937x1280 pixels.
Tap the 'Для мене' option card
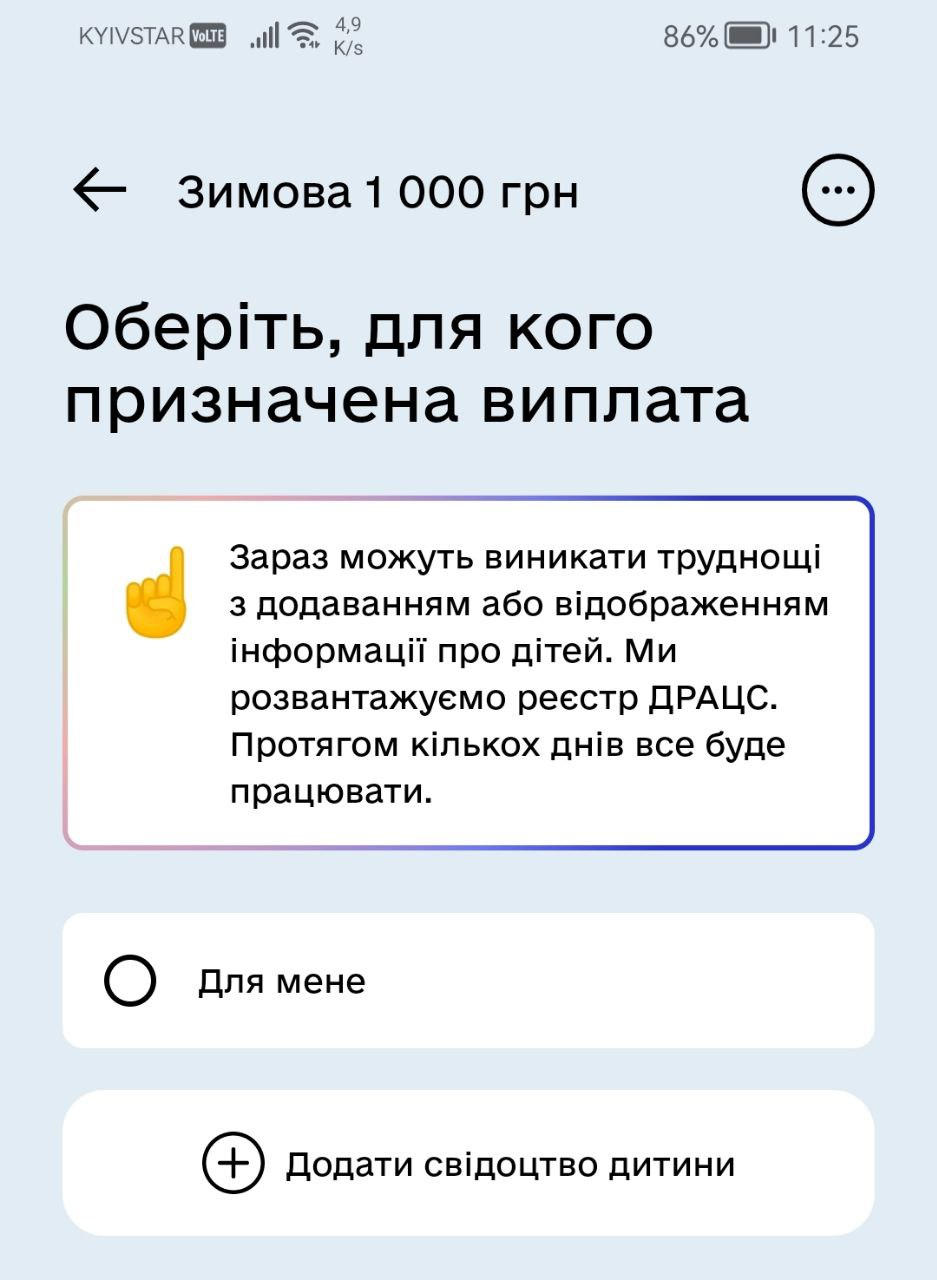point(468,980)
